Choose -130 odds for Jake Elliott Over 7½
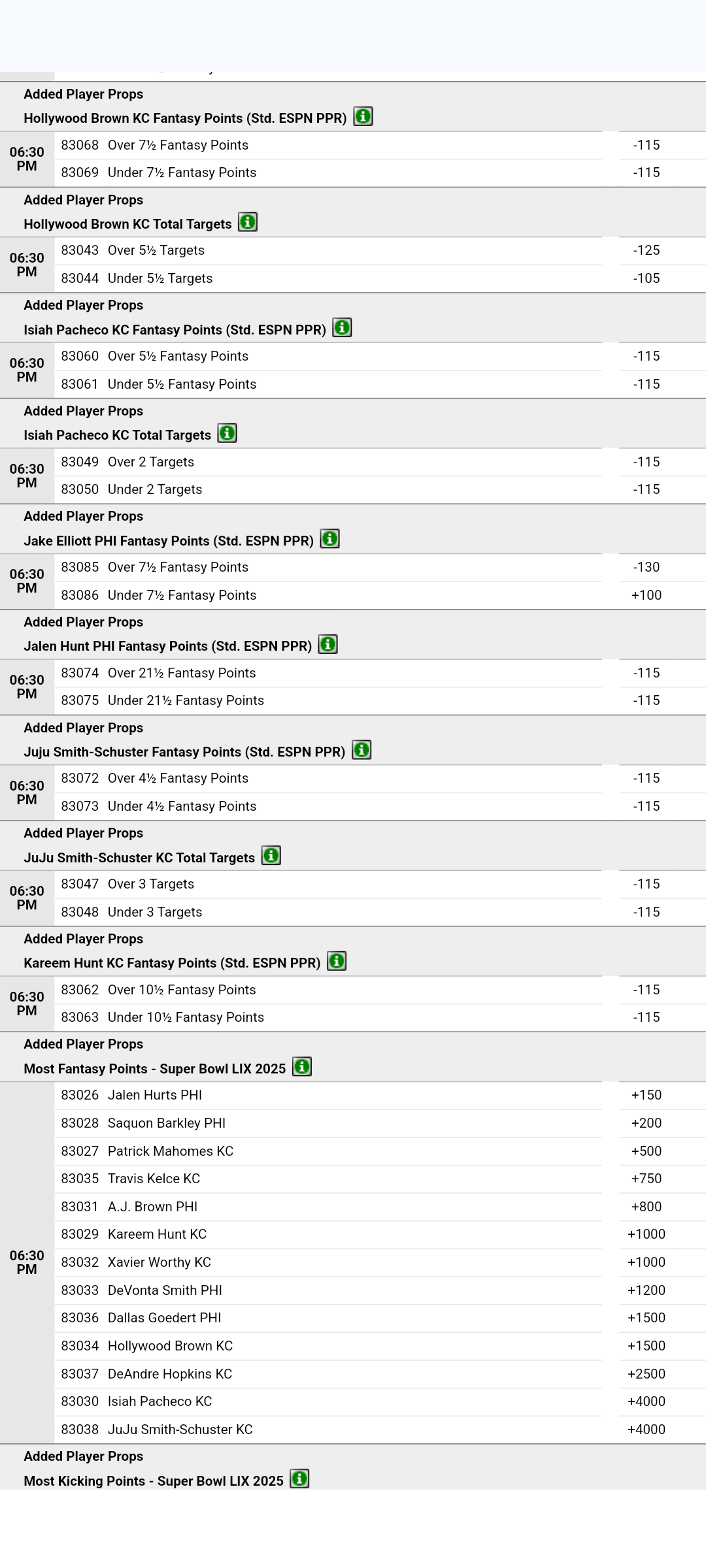Image resolution: width=706 pixels, height=1568 pixels. 647,568
